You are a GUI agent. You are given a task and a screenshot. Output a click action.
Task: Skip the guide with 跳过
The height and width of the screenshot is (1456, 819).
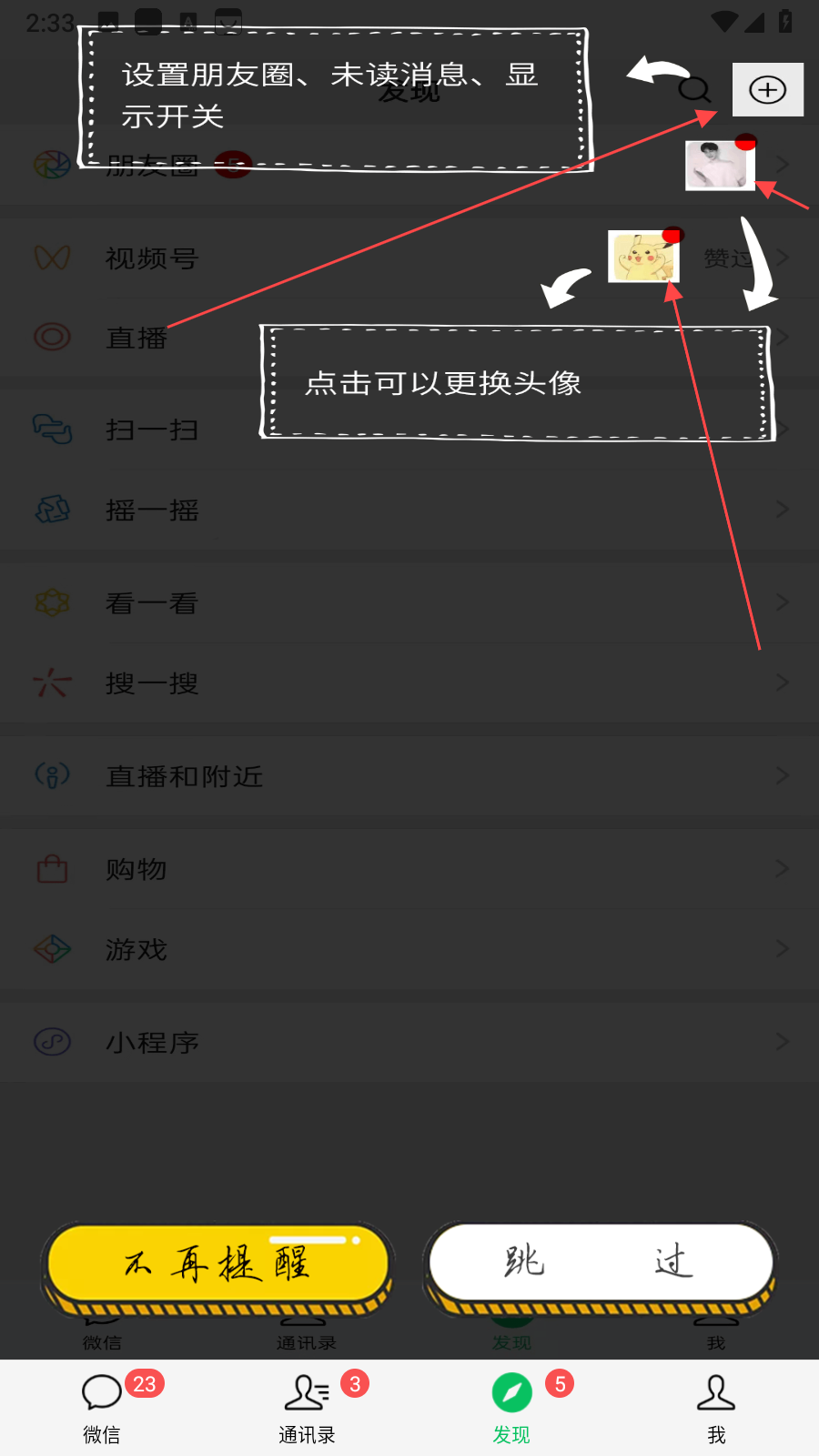[x=601, y=1263]
